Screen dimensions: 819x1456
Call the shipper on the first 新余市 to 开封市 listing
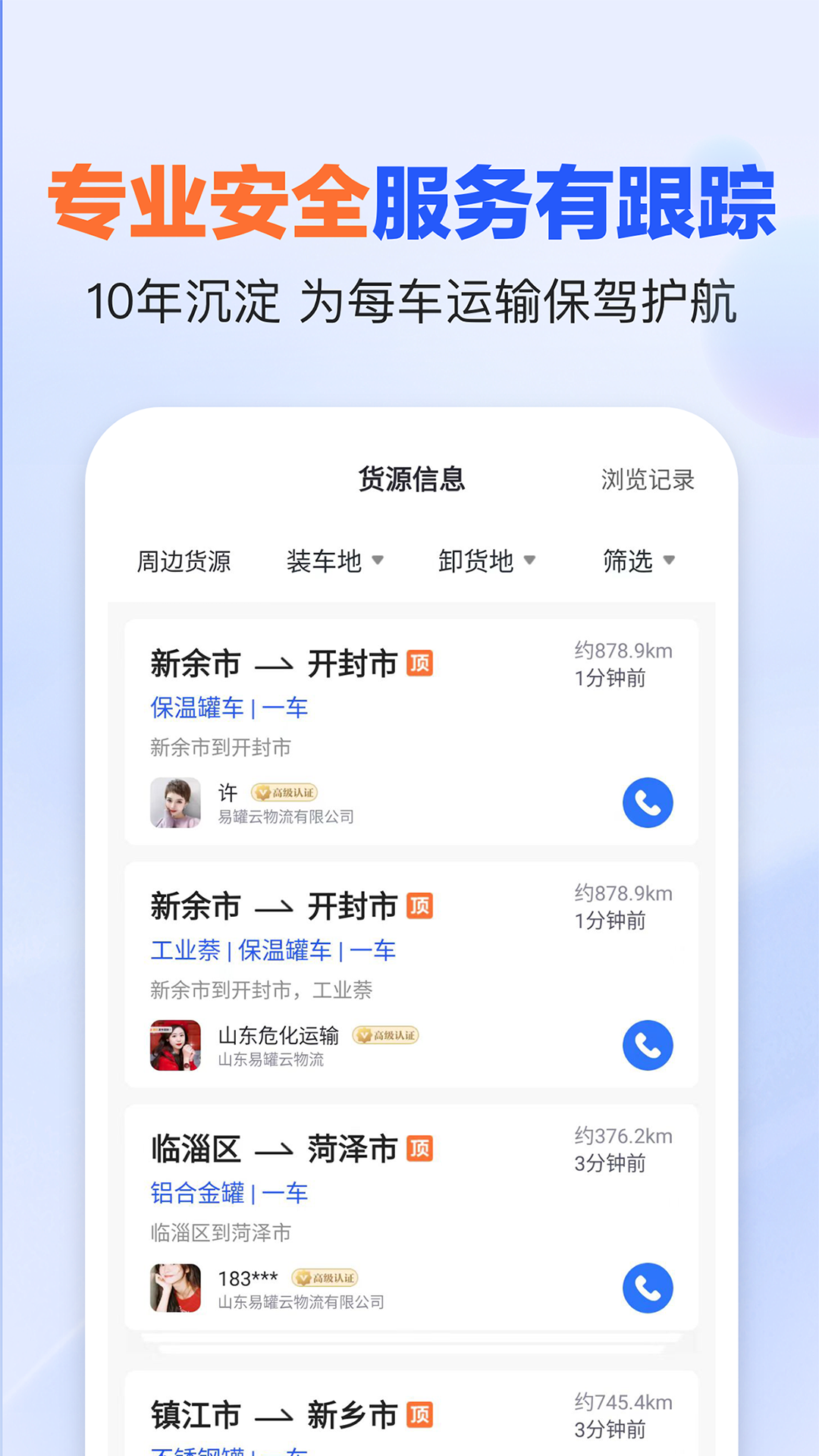(648, 802)
